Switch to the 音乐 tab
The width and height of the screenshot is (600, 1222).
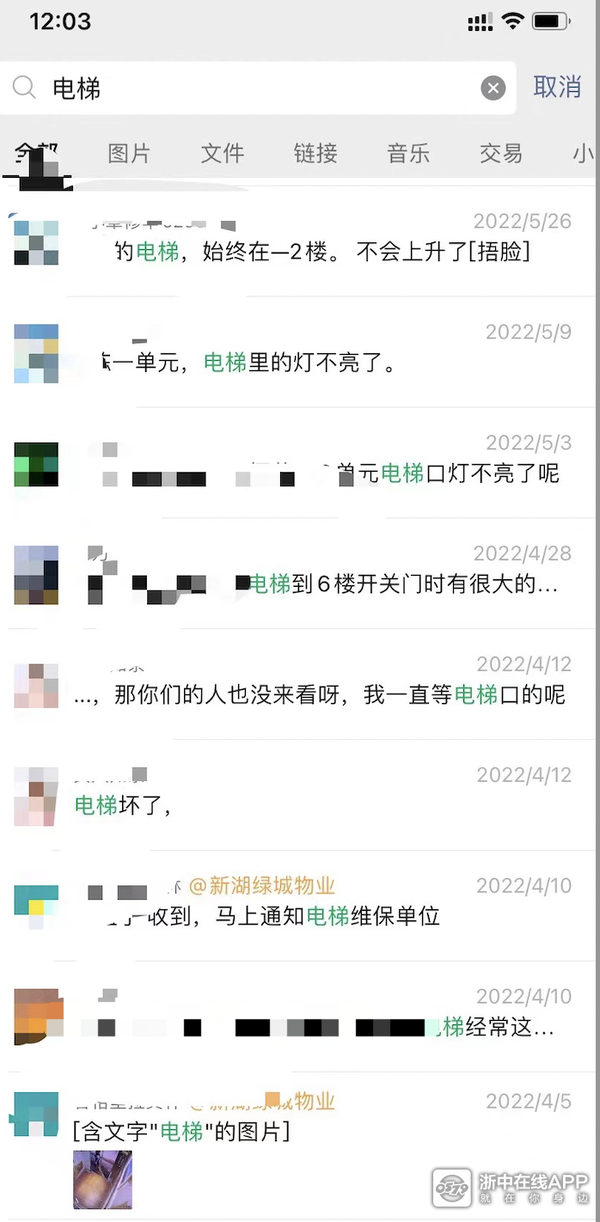click(408, 153)
